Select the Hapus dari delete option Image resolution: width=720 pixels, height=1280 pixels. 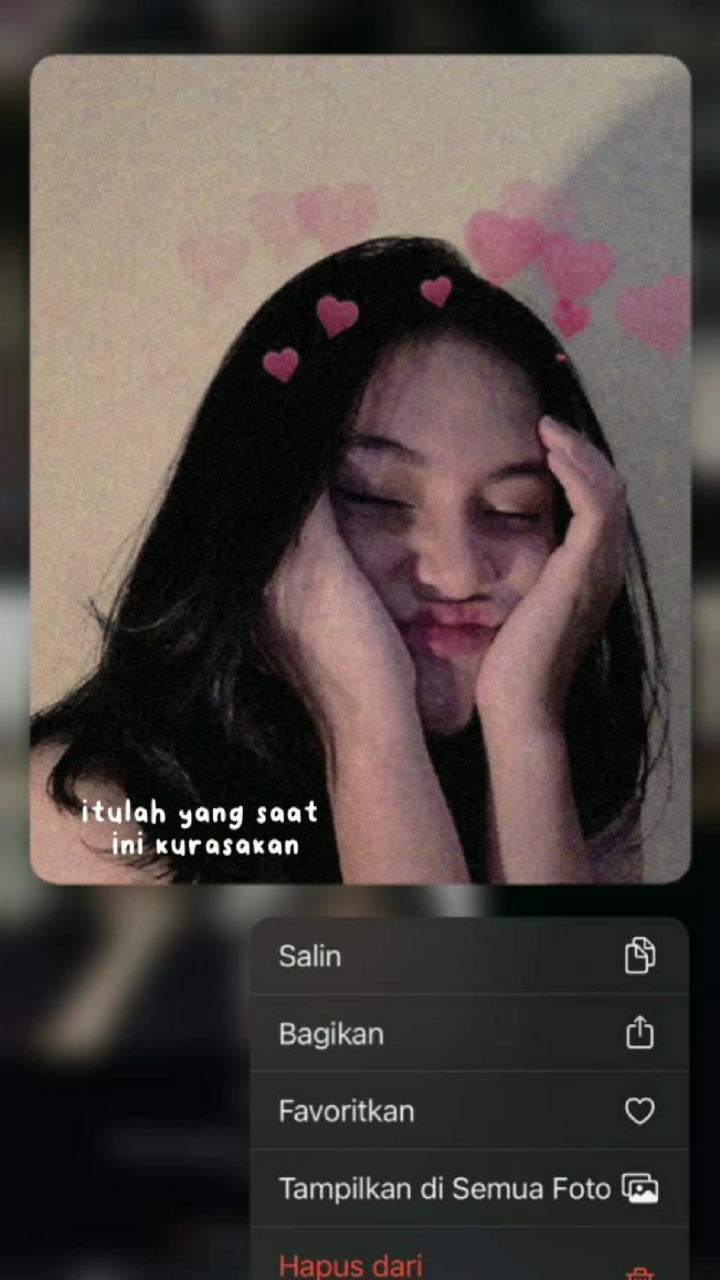(469, 1255)
